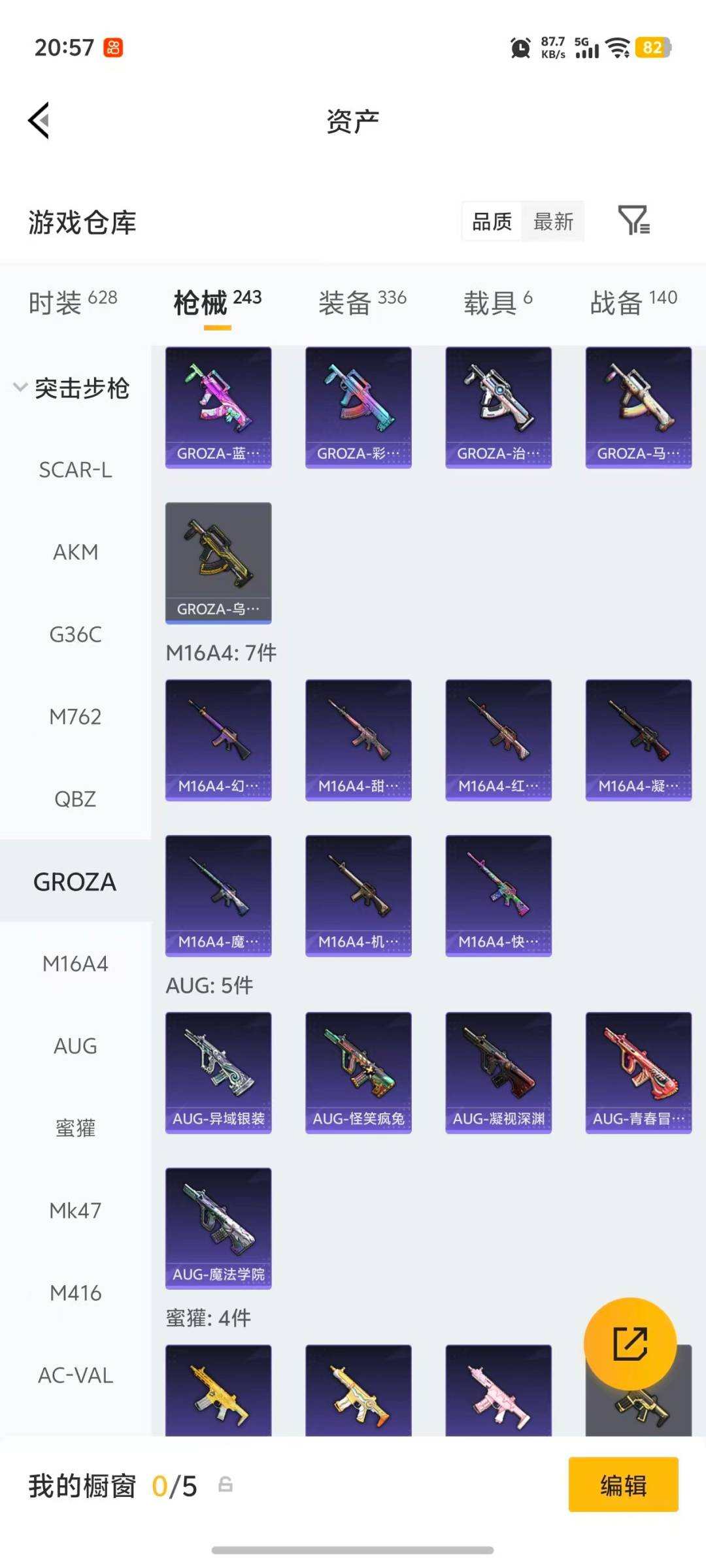706x1568 pixels.
Task: Open the AUG-异域银装 skin tile
Action: (x=218, y=1072)
